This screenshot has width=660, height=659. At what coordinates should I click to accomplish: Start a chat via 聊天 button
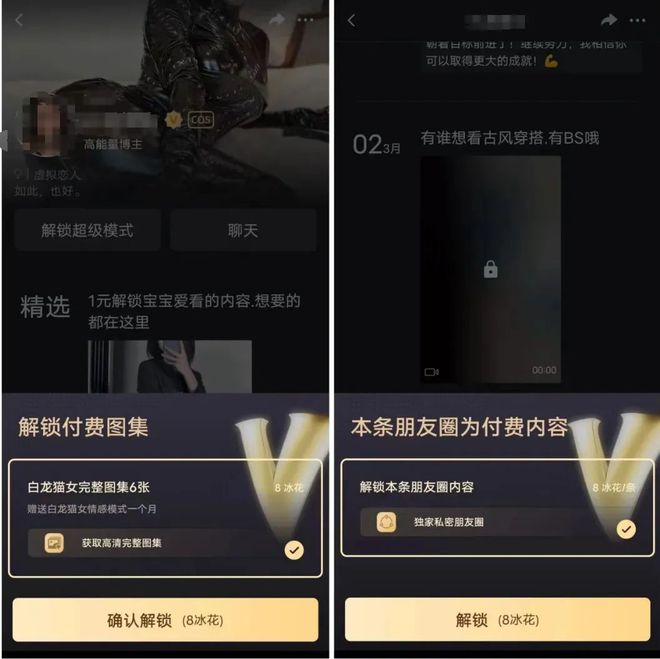[243, 230]
